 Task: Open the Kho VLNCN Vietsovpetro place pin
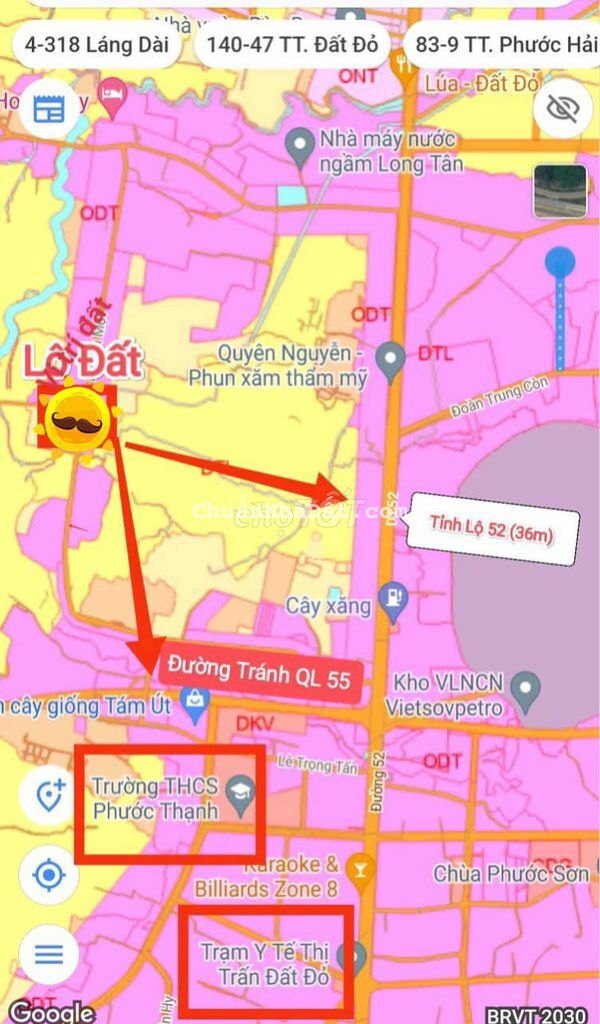524,689
